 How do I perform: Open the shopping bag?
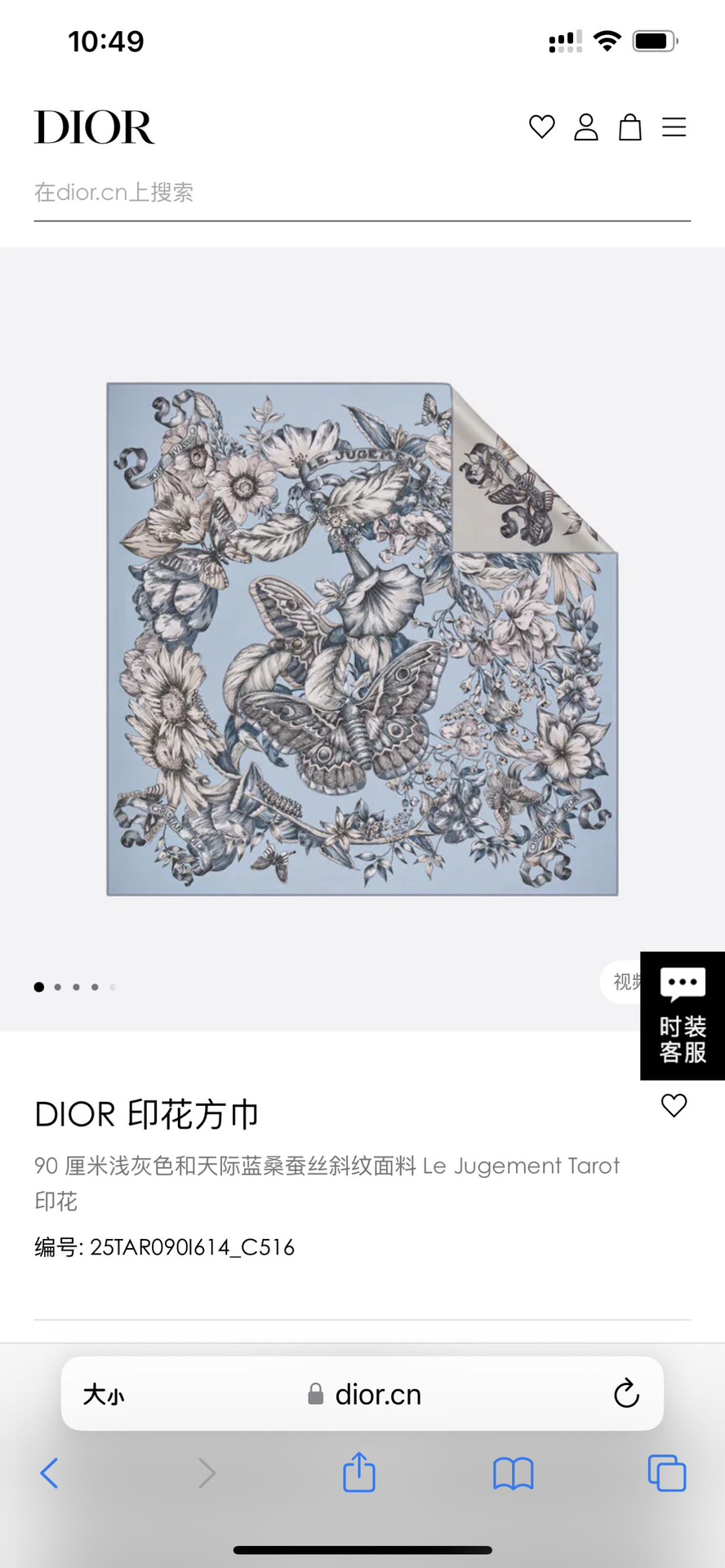click(x=629, y=127)
